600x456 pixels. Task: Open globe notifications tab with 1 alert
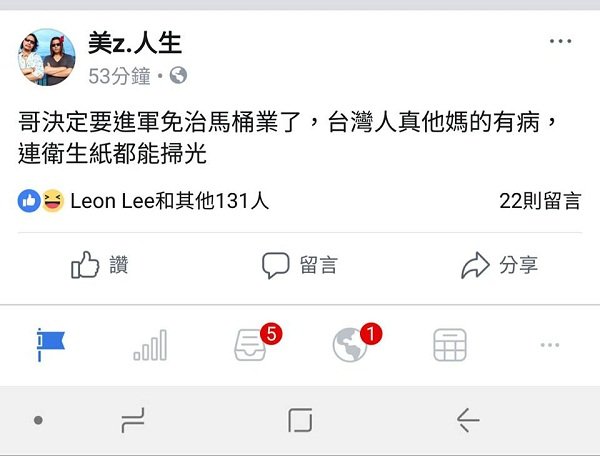click(351, 344)
